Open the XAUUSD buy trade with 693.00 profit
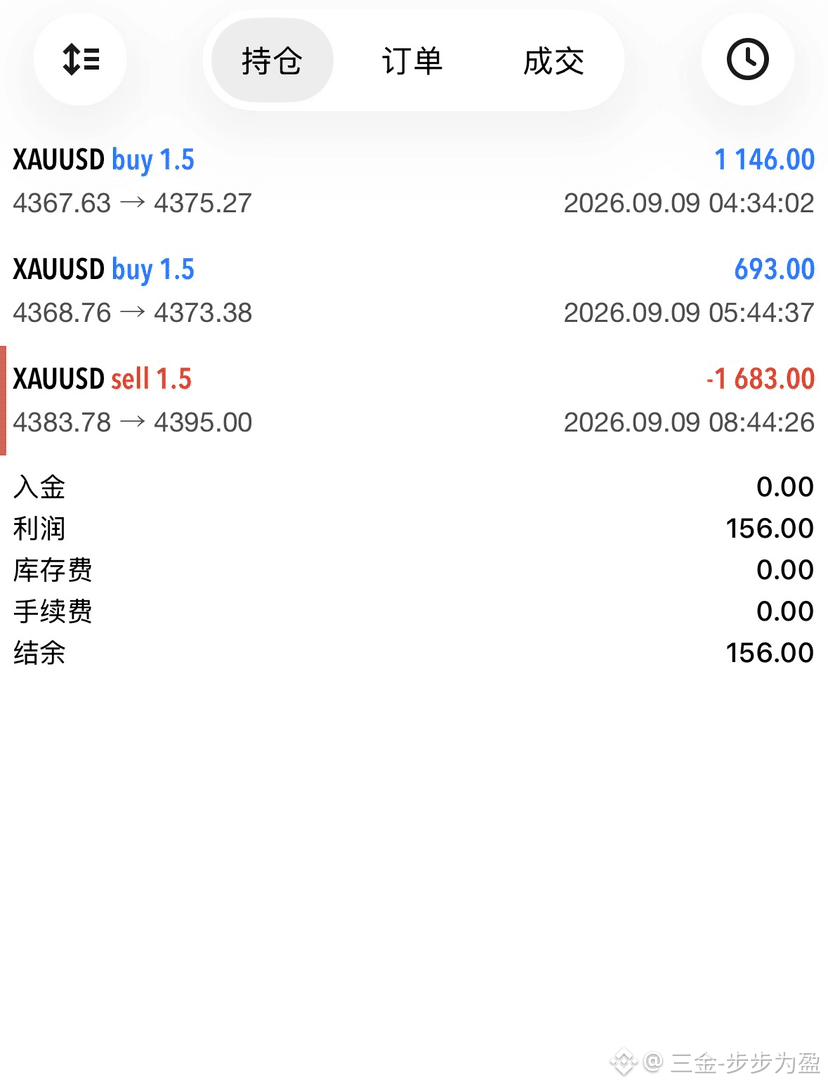The image size is (828, 1088). point(414,291)
